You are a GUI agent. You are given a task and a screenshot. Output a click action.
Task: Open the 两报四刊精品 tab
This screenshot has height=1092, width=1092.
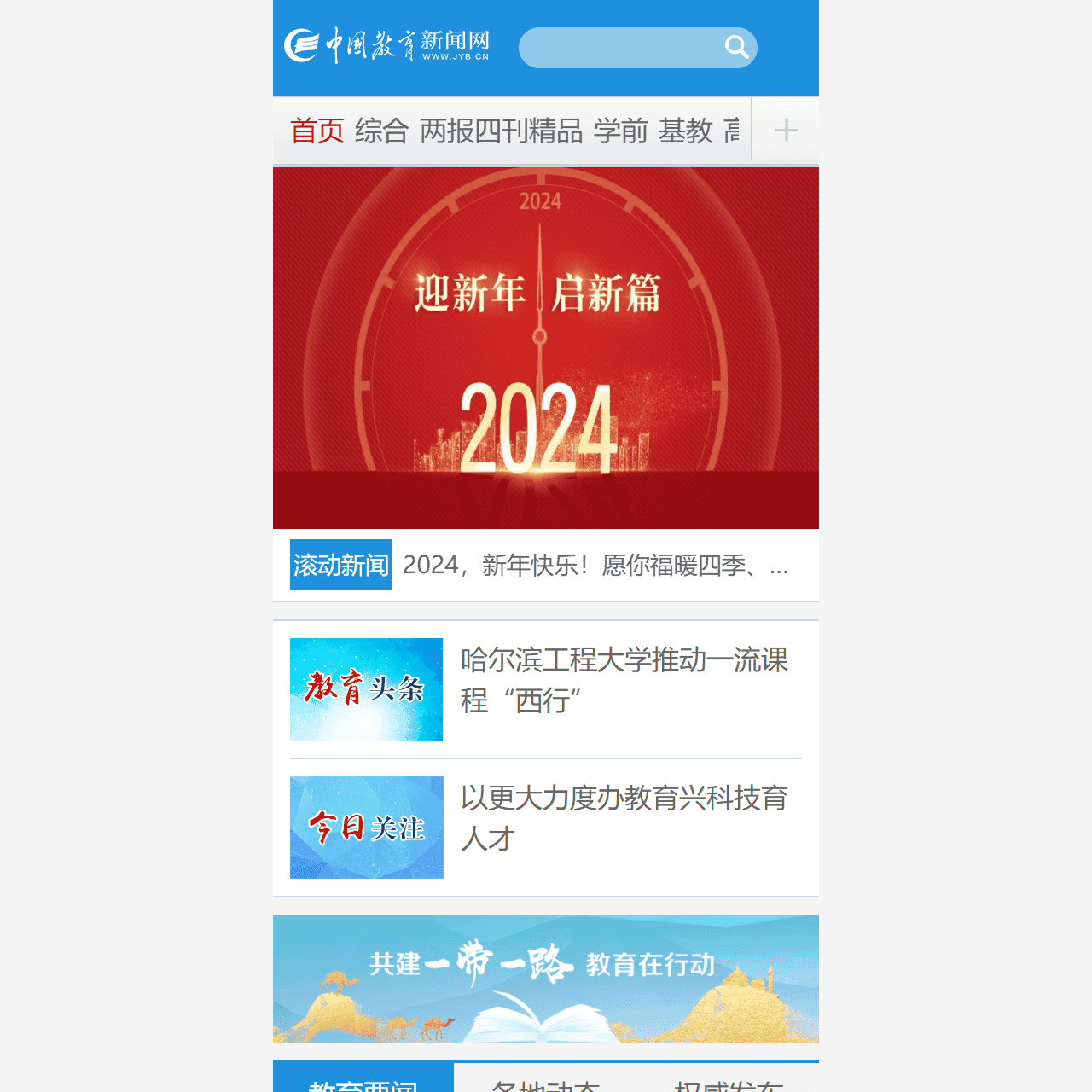[501, 131]
